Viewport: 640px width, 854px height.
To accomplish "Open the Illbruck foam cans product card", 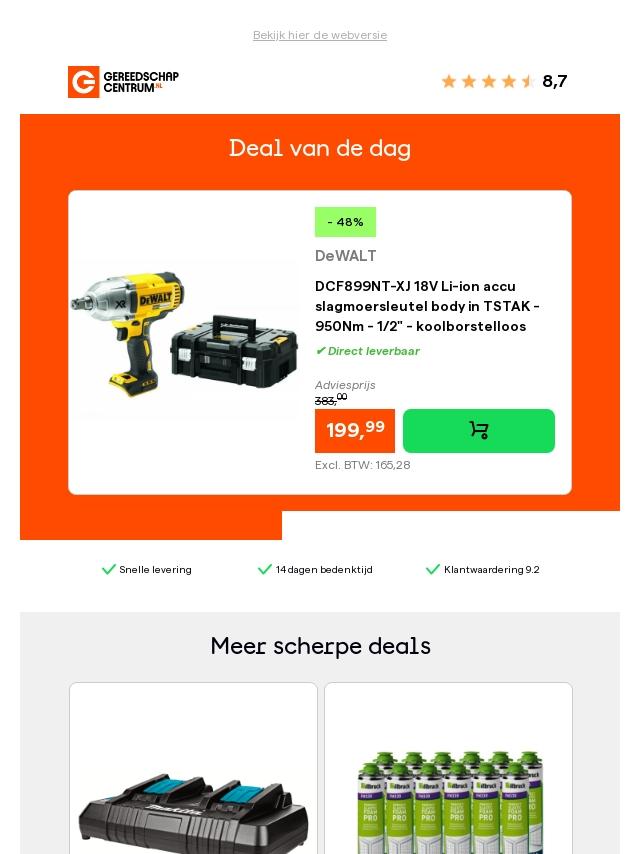I will (x=448, y=790).
